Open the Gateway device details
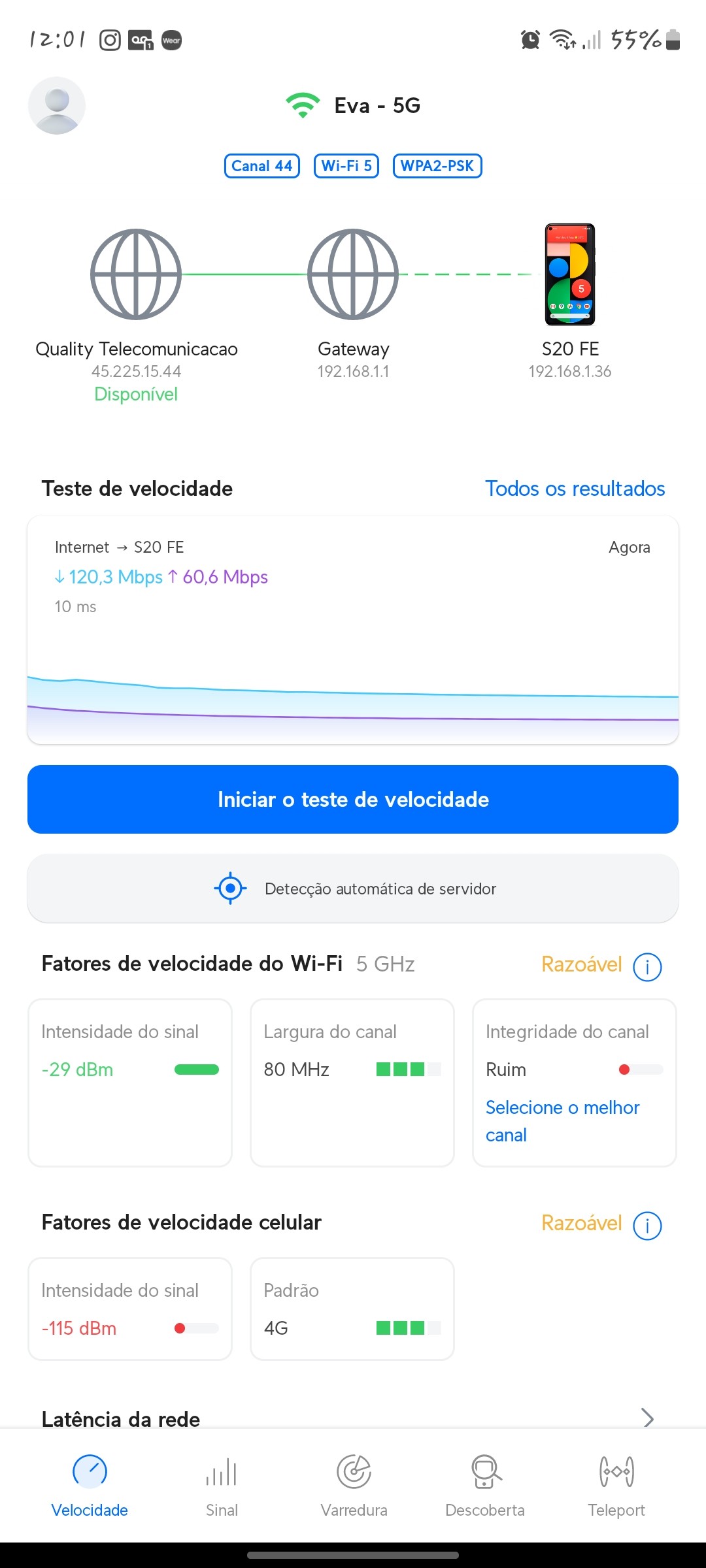The width and height of the screenshot is (706, 1568). [353, 275]
